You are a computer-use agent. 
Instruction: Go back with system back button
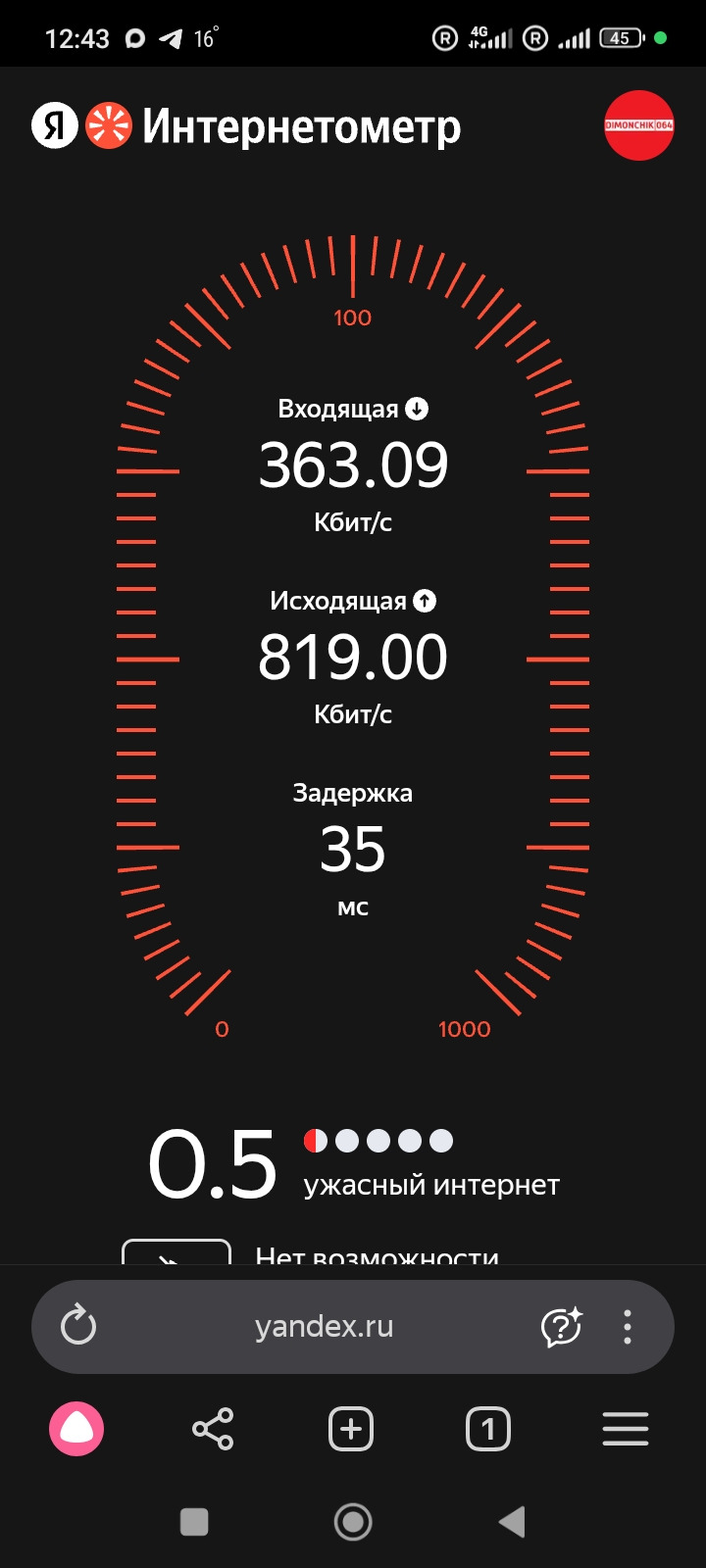point(512,1522)
